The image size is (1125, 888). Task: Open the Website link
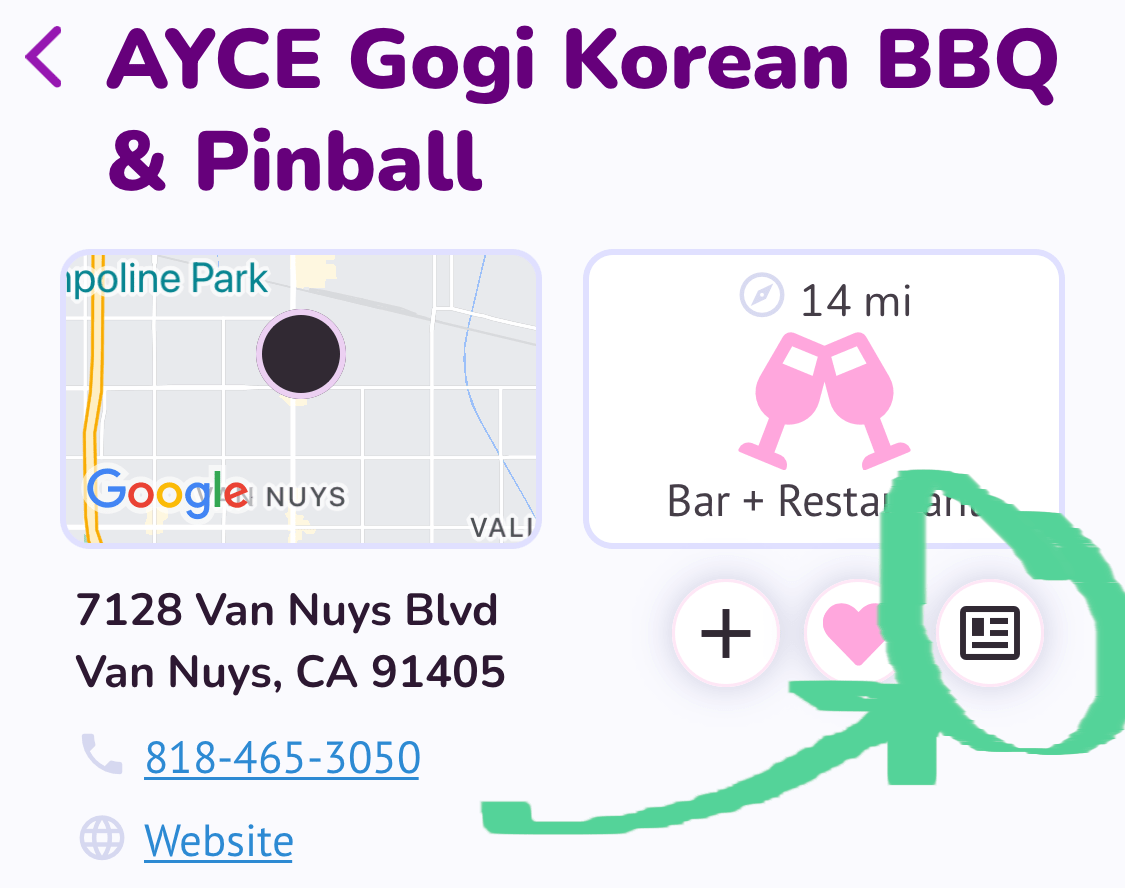219,840
